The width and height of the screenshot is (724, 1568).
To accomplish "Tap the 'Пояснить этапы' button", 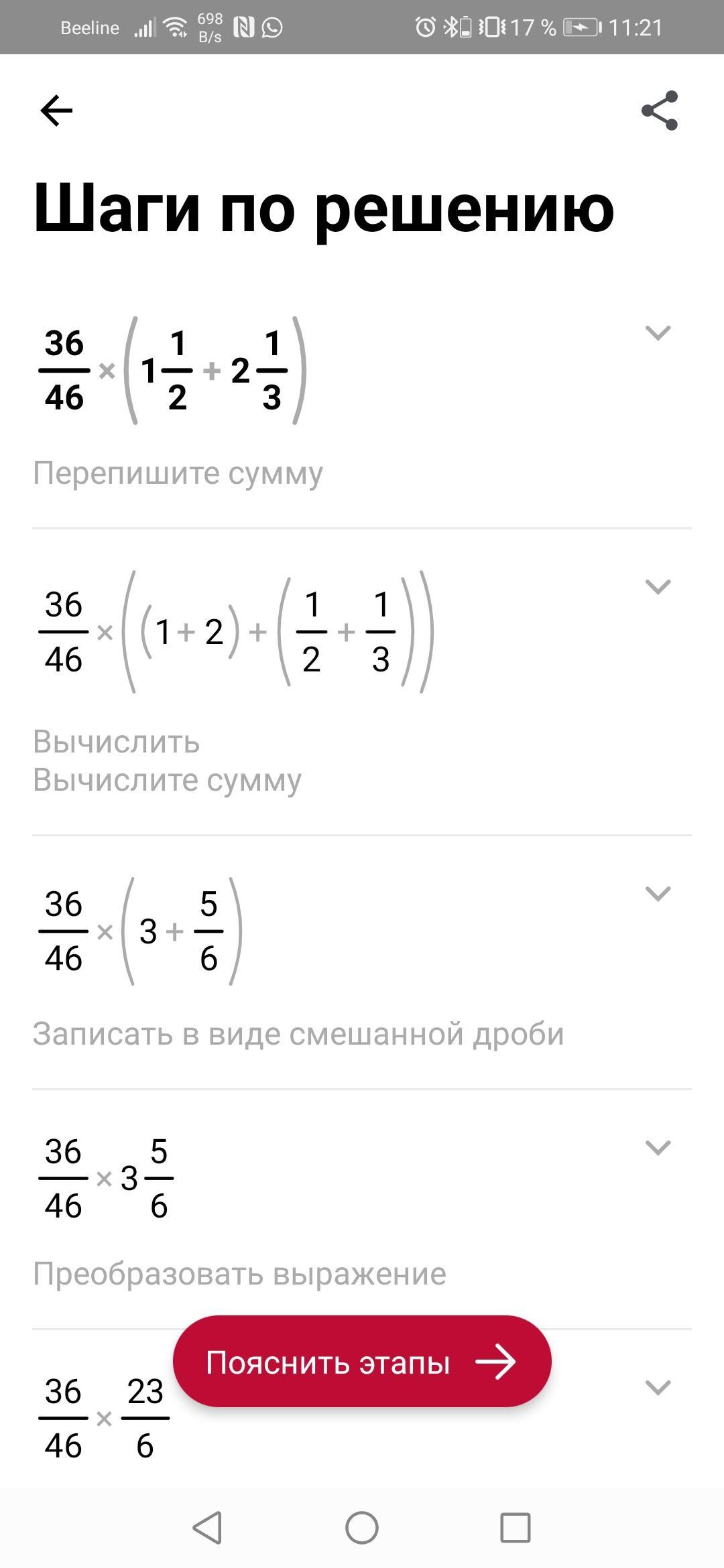I will click(x=362, y=1362).
